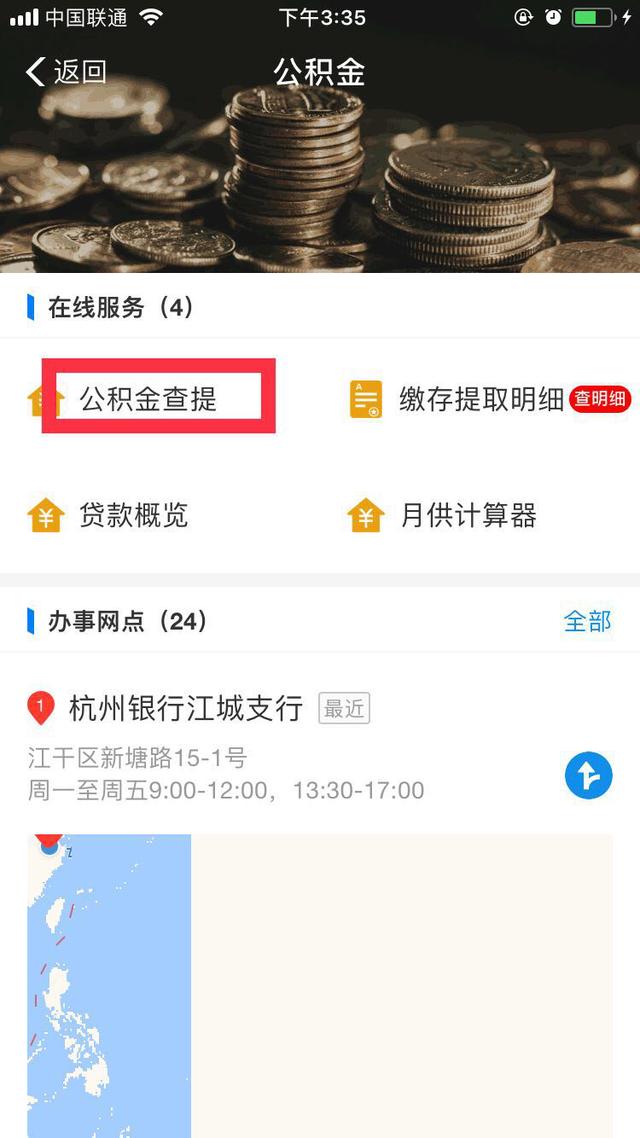
Task: Open 缴存提取明细 service
Action: (481, 399)
